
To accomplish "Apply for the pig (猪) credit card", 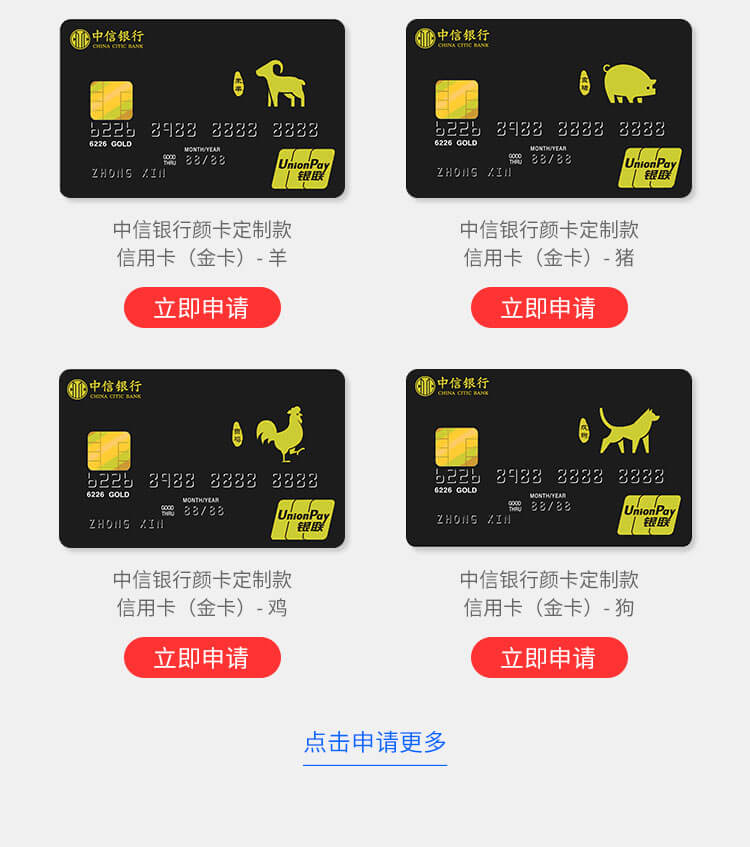I will point(549,307).
